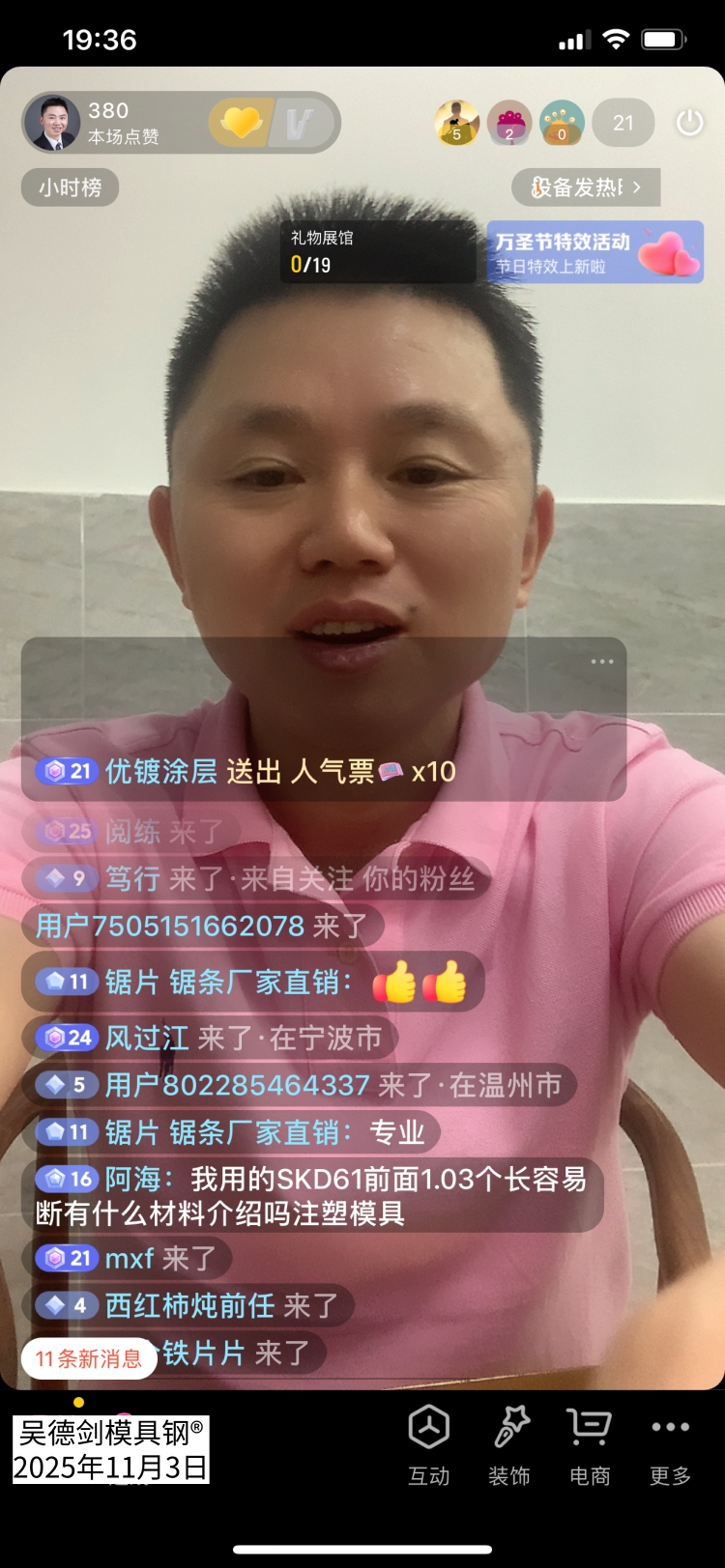View the 21 viewers list
Screen dimensions: 725x1568
pyautogui.click(x=623, y=123)
